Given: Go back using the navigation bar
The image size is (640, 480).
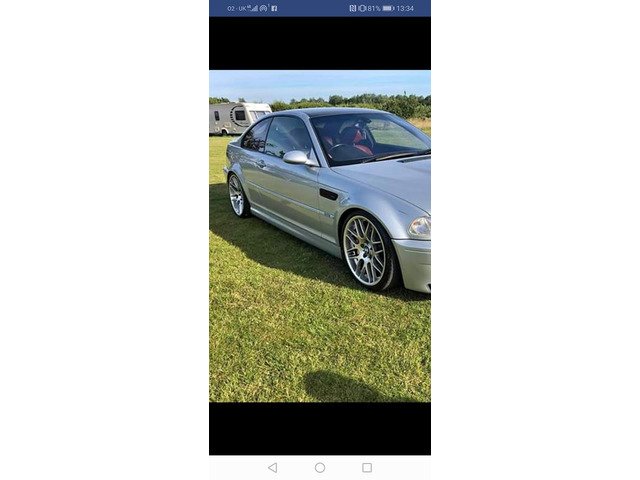Looking at the screenshot, I should [x=272, y=467].
